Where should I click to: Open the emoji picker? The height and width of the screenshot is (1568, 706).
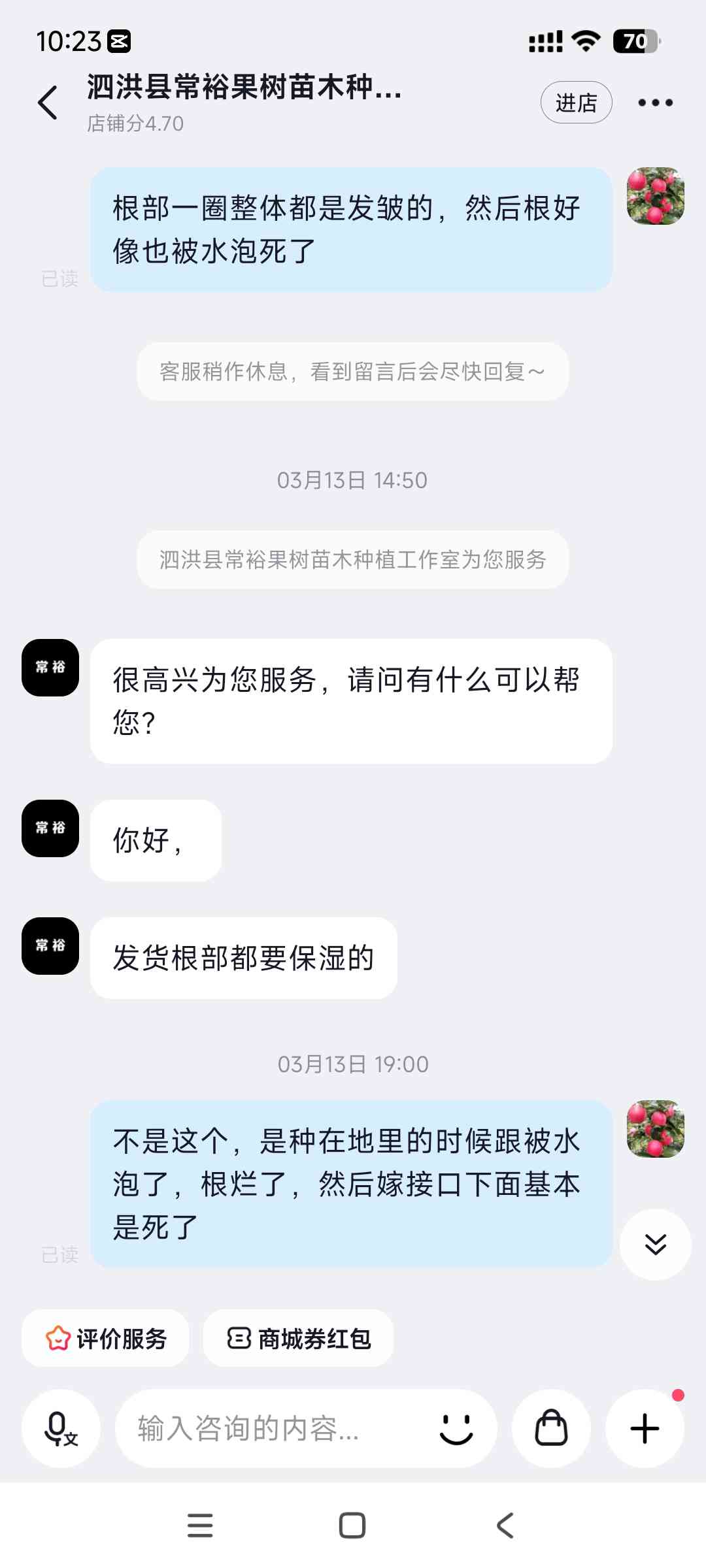click(x=456, y=1429)
